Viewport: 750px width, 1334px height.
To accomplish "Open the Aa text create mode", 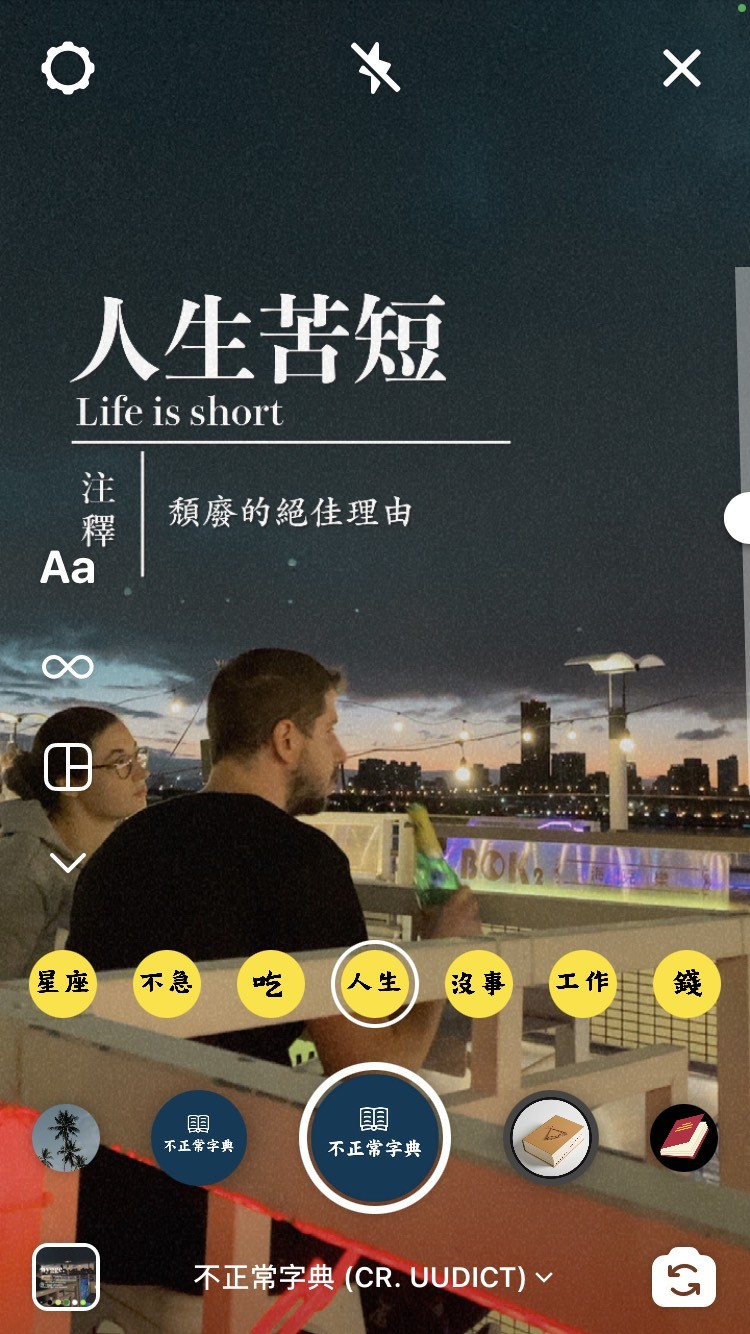I will (68, 568).
